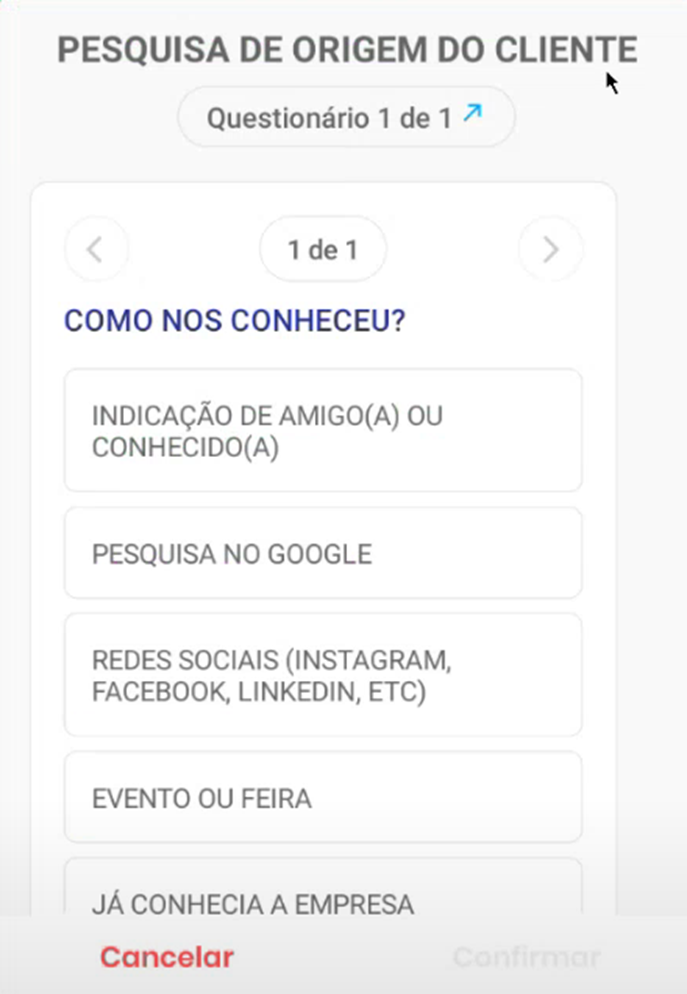Go to the next question arrow
Image resolution: width=687 pixels, height=994 pixels.
coord(550,249)
